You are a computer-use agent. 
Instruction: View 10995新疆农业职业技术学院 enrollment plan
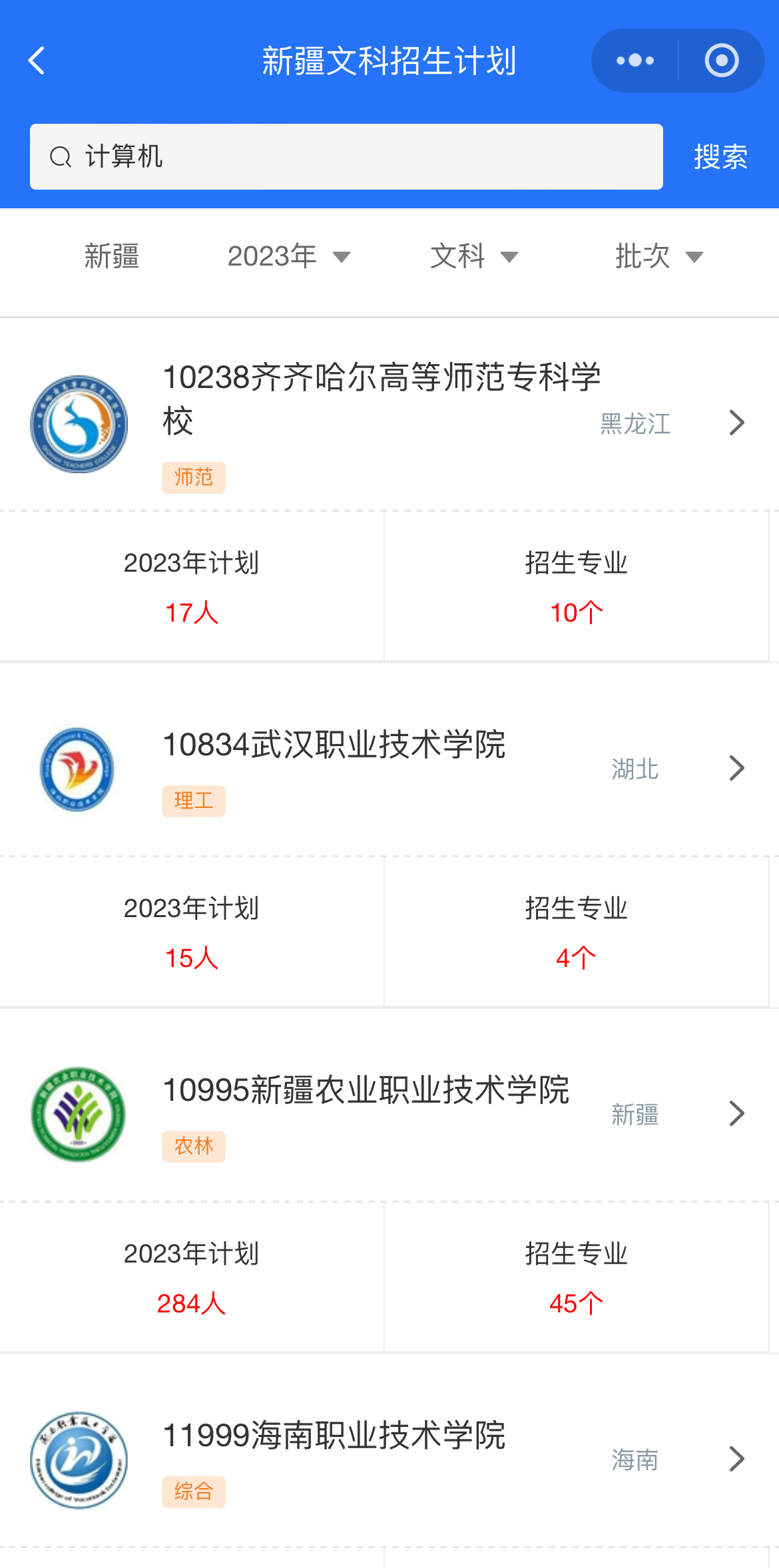389,1115
